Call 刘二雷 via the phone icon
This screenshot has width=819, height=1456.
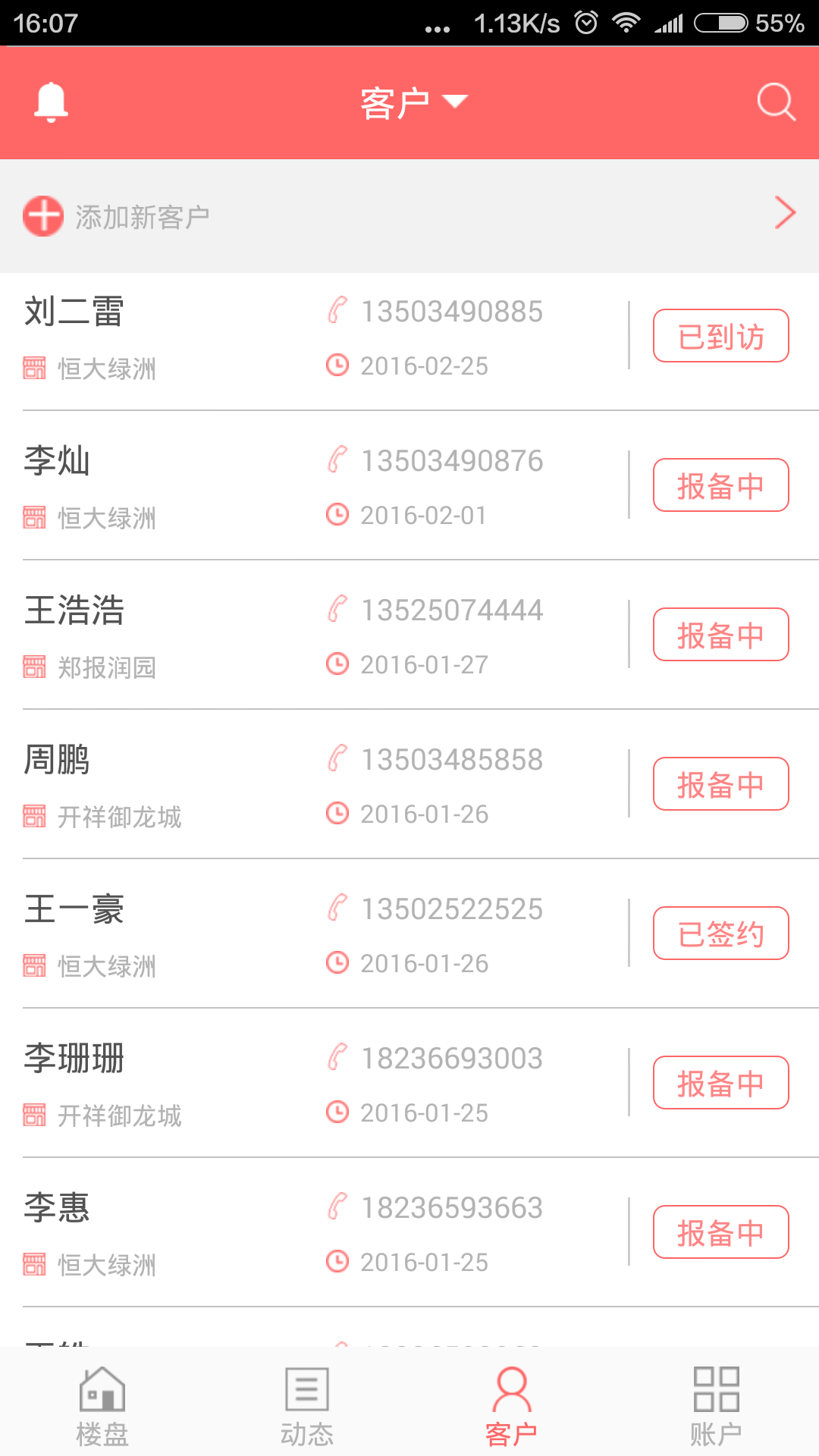click(339, 309)
